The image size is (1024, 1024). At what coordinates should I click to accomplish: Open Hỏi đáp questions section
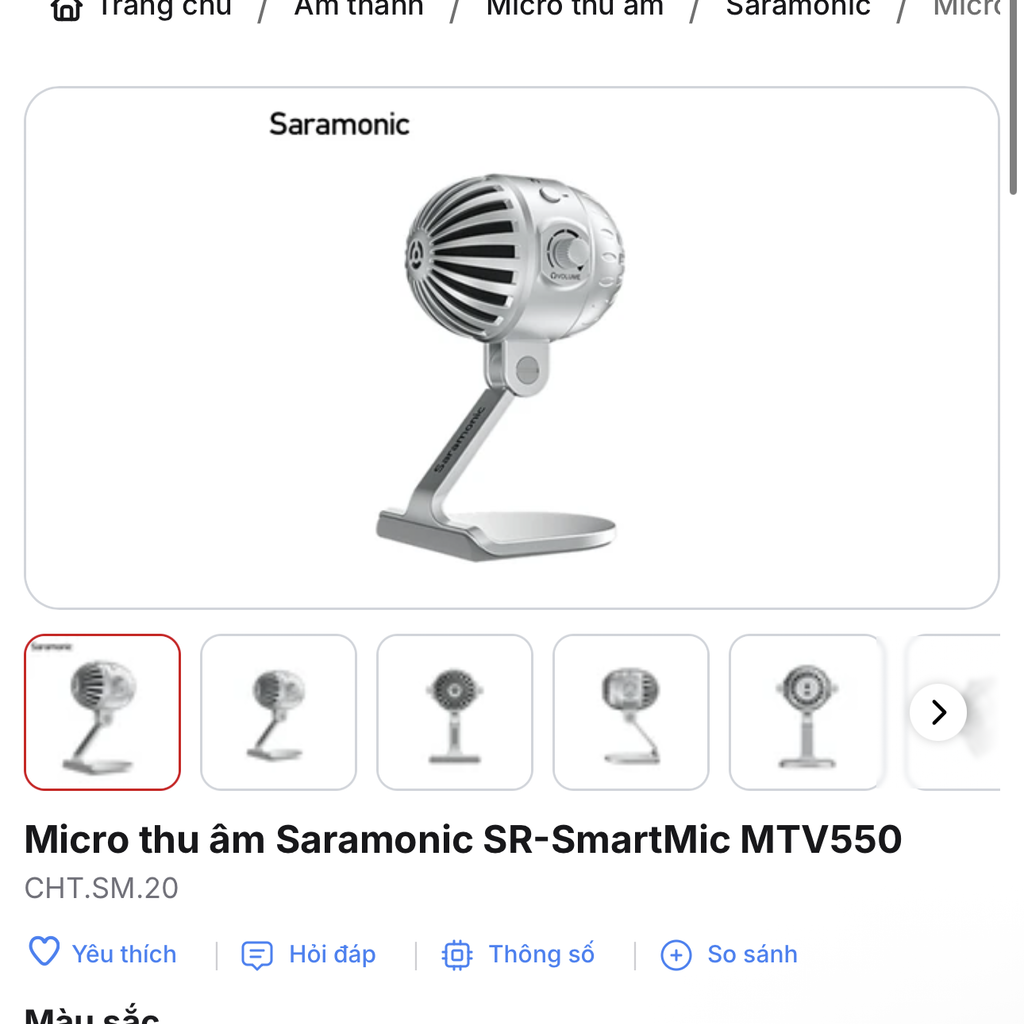pos(309,955)
